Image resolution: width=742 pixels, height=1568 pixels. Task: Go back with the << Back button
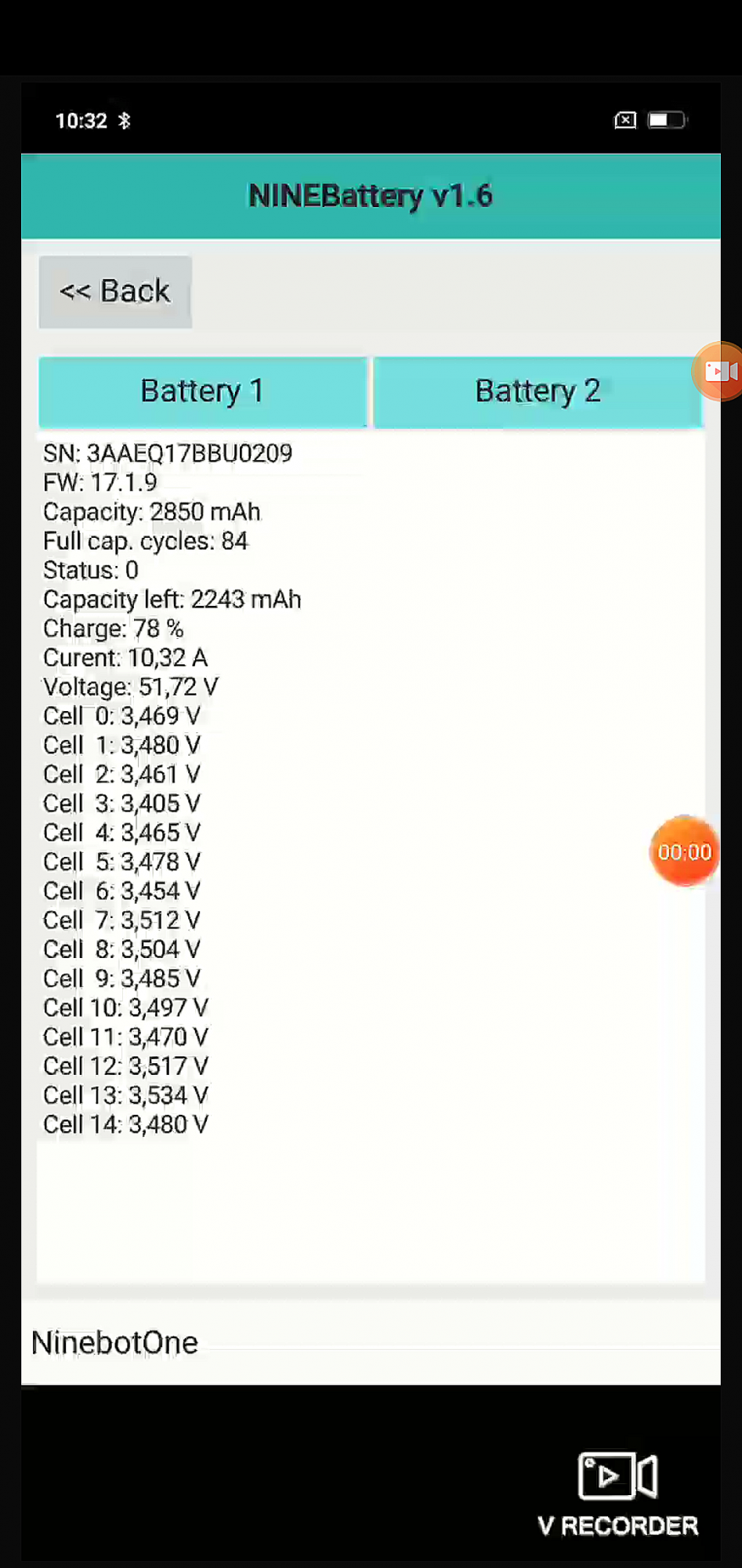point(115,292)
